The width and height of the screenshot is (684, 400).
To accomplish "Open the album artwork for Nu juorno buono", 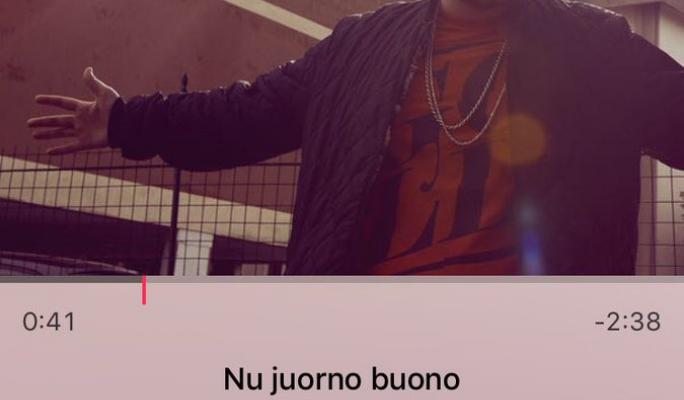I will click(342, 137).
